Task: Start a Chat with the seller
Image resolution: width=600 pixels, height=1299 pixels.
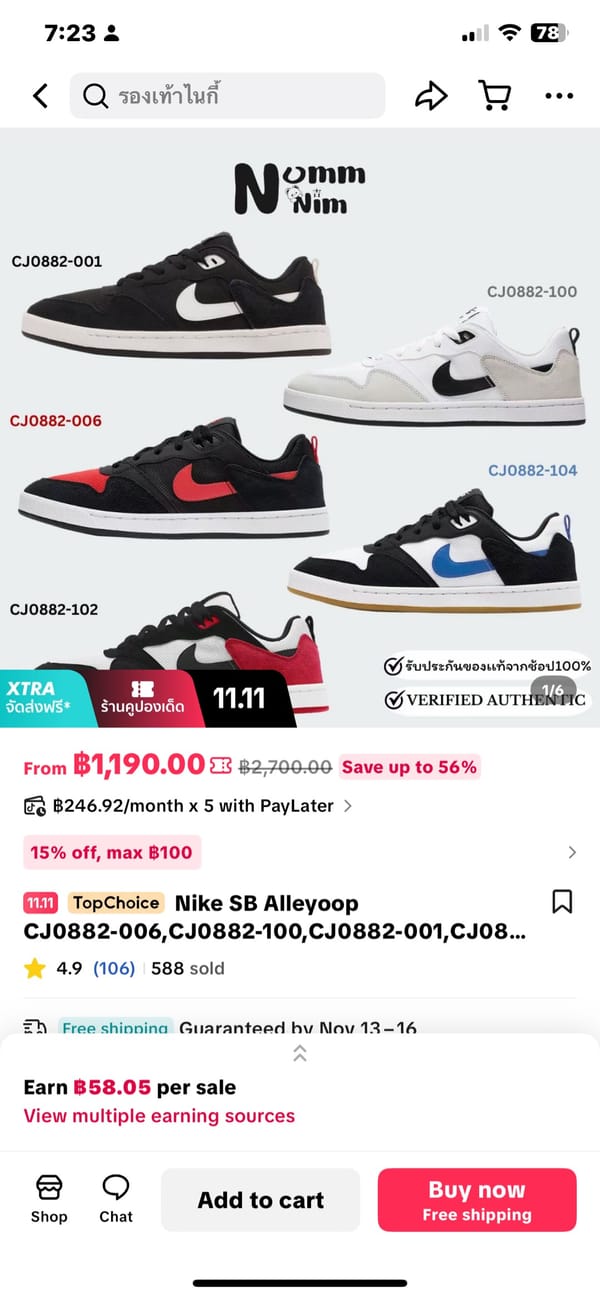Action: tap(116, 1199)
